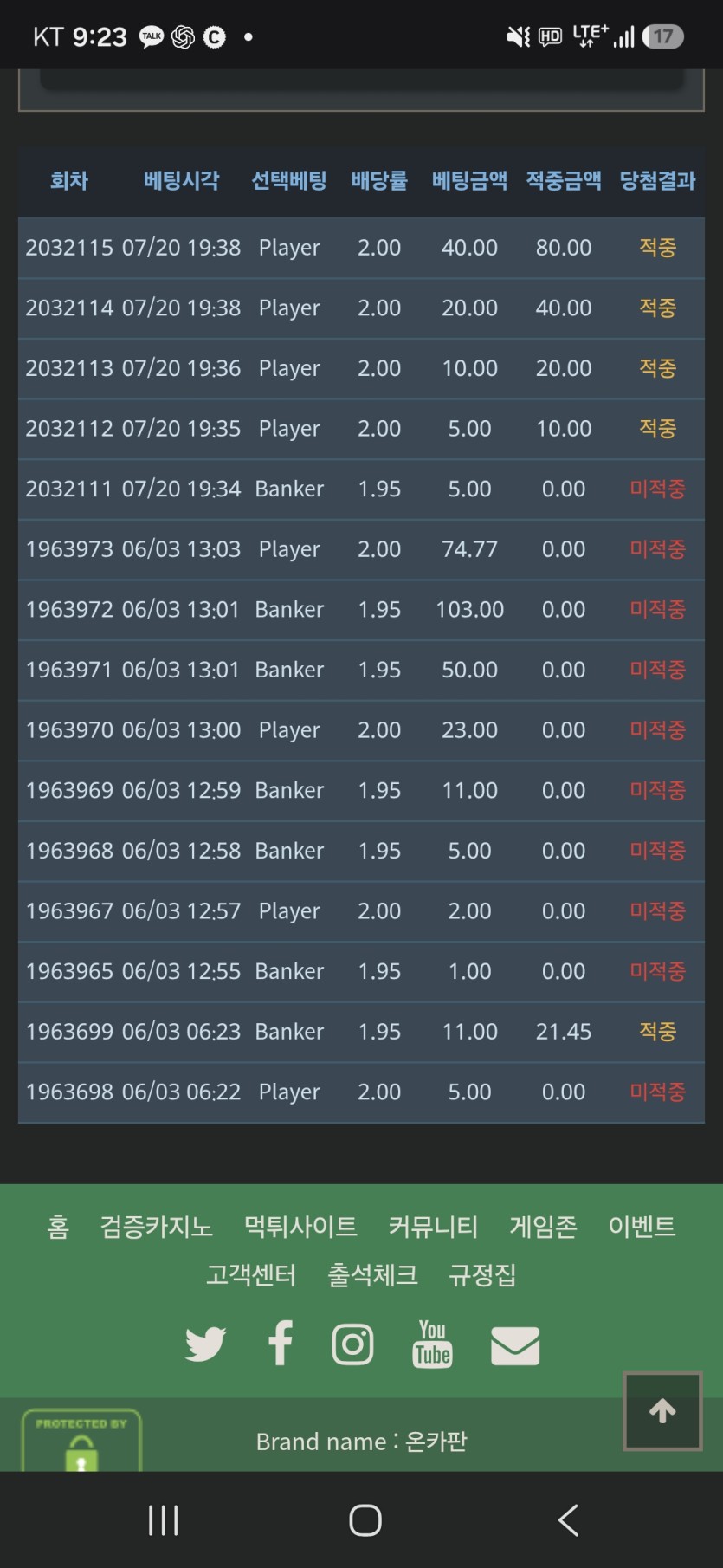Open the YouTube icon link
Image resolution: width=723 pixels, height=1568 pixels.
click(x=432, y=1344)
